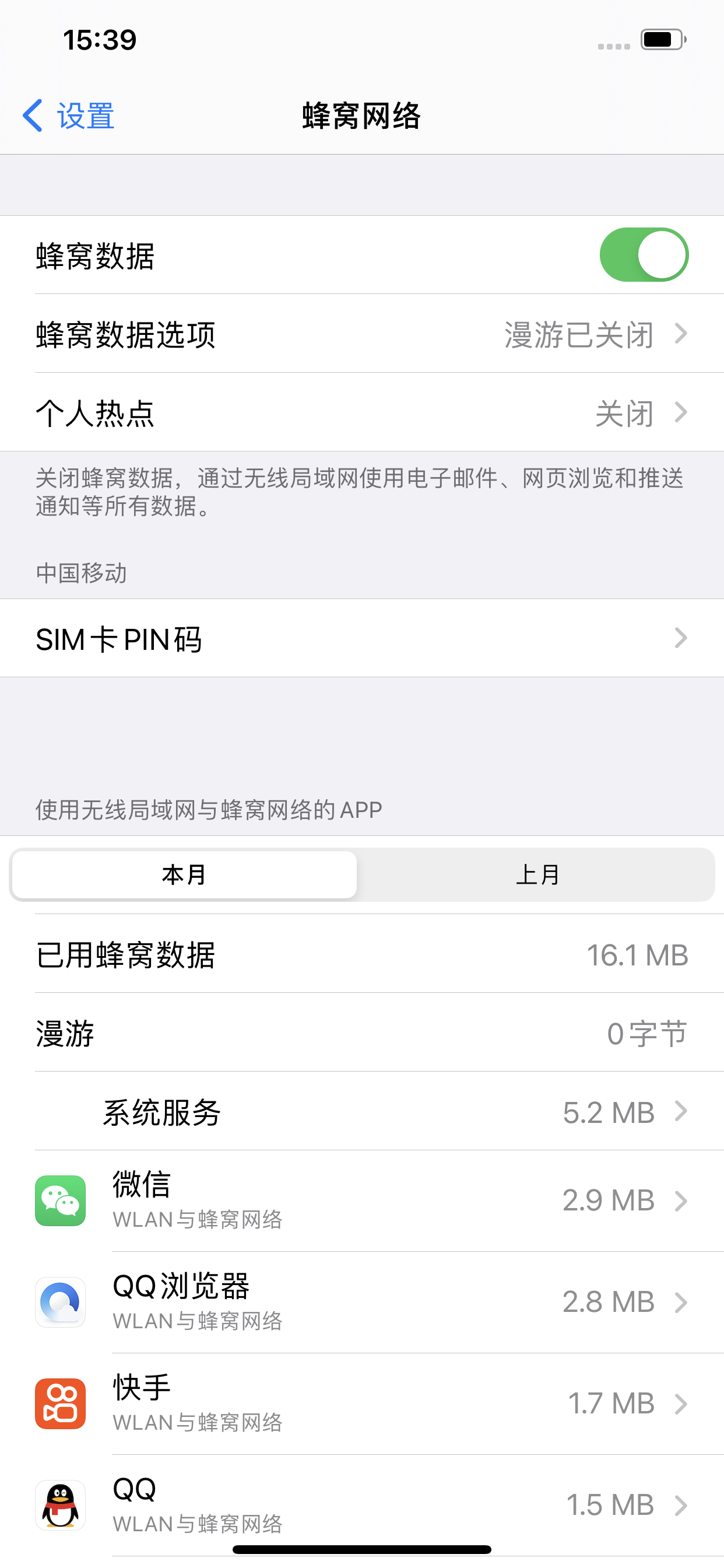
Task: Switch to the 上月 tab
Action: coord(537,874)
